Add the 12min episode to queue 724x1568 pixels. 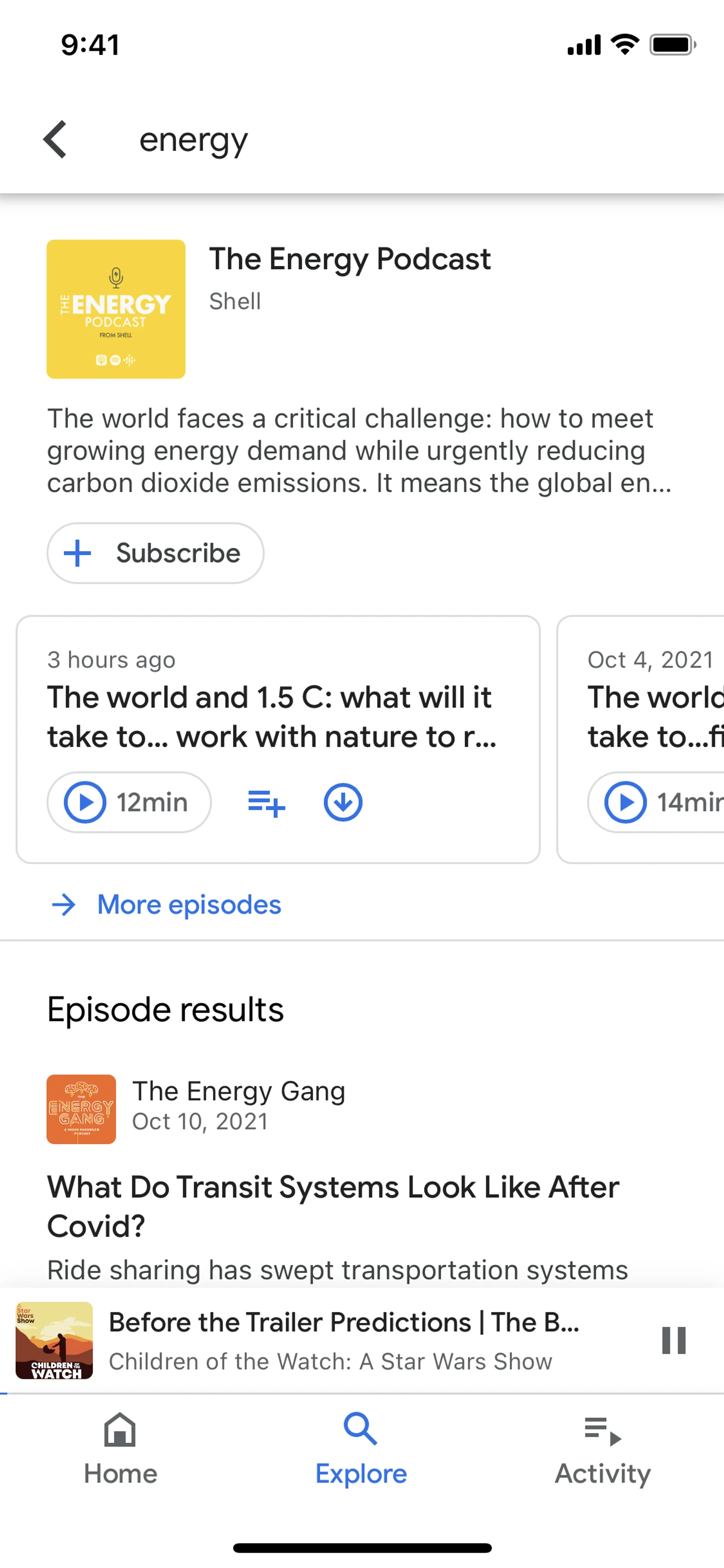(267, 802)
